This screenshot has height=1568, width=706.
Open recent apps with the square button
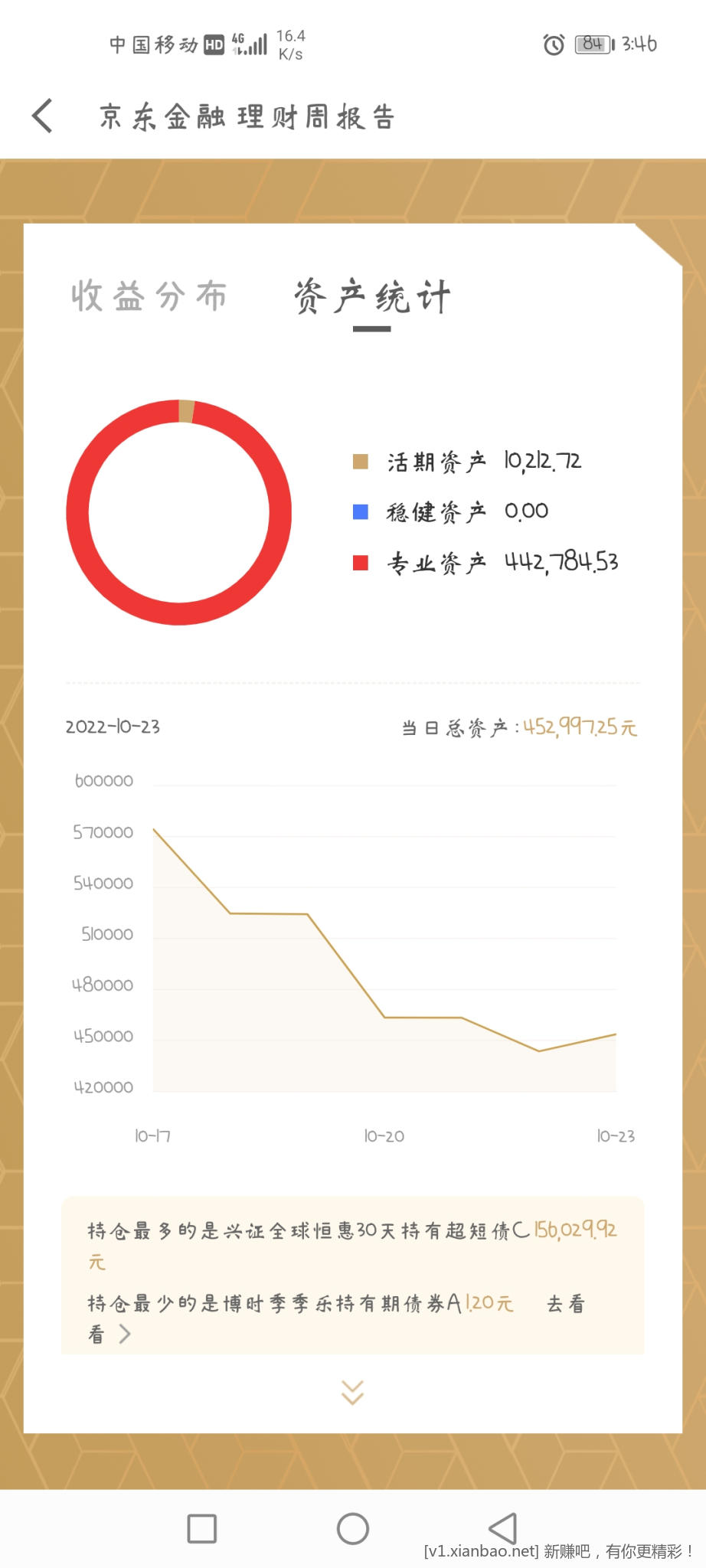(x=202, y=1529)
